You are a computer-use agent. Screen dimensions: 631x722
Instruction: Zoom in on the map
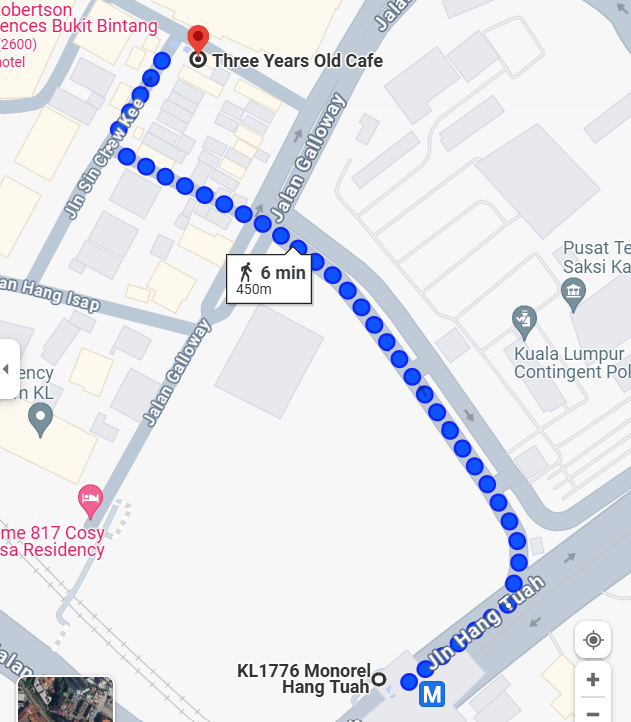(592, 680)
